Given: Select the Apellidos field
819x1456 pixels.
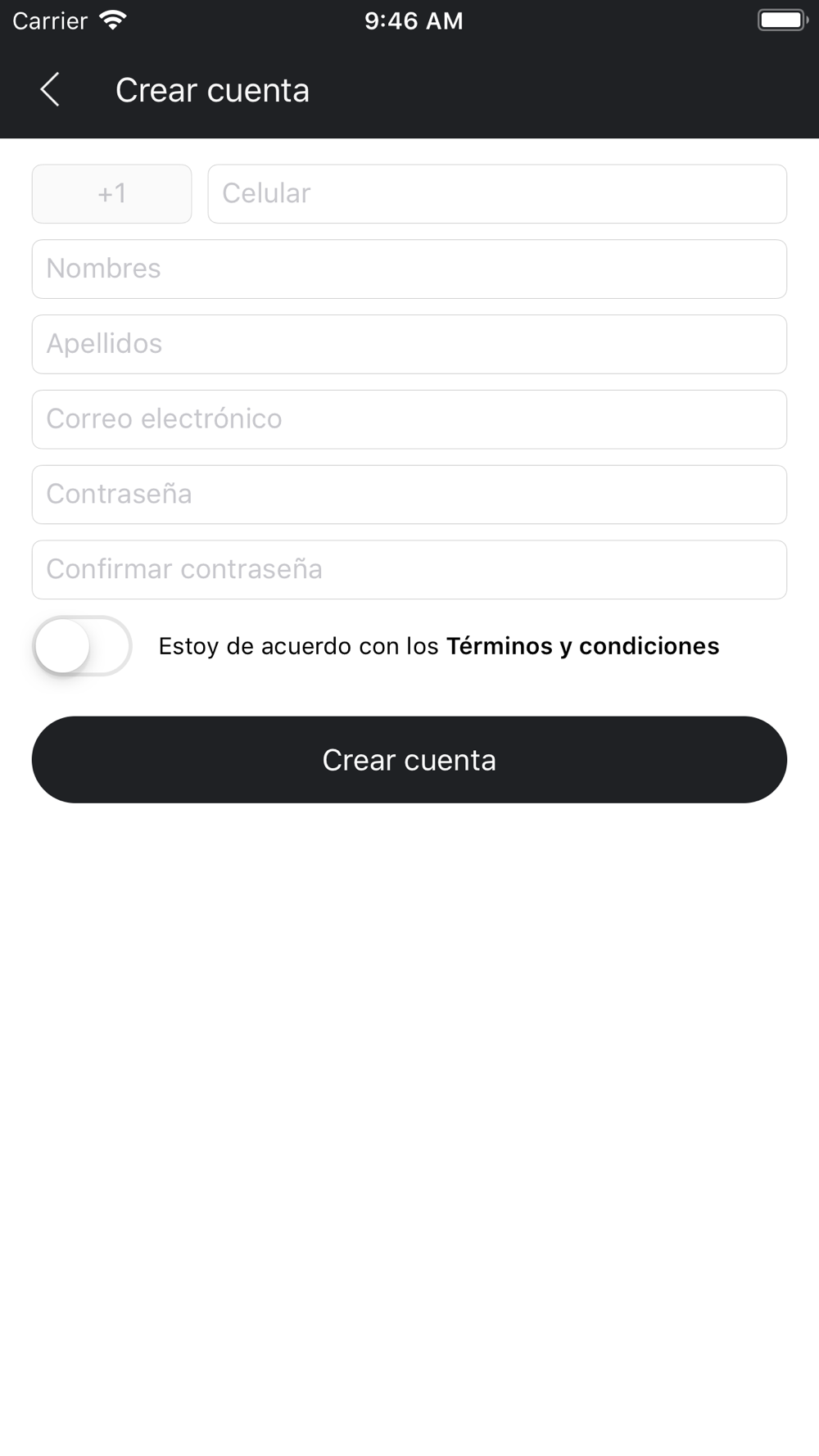Looking at the screenshot, I should (409, 344).
